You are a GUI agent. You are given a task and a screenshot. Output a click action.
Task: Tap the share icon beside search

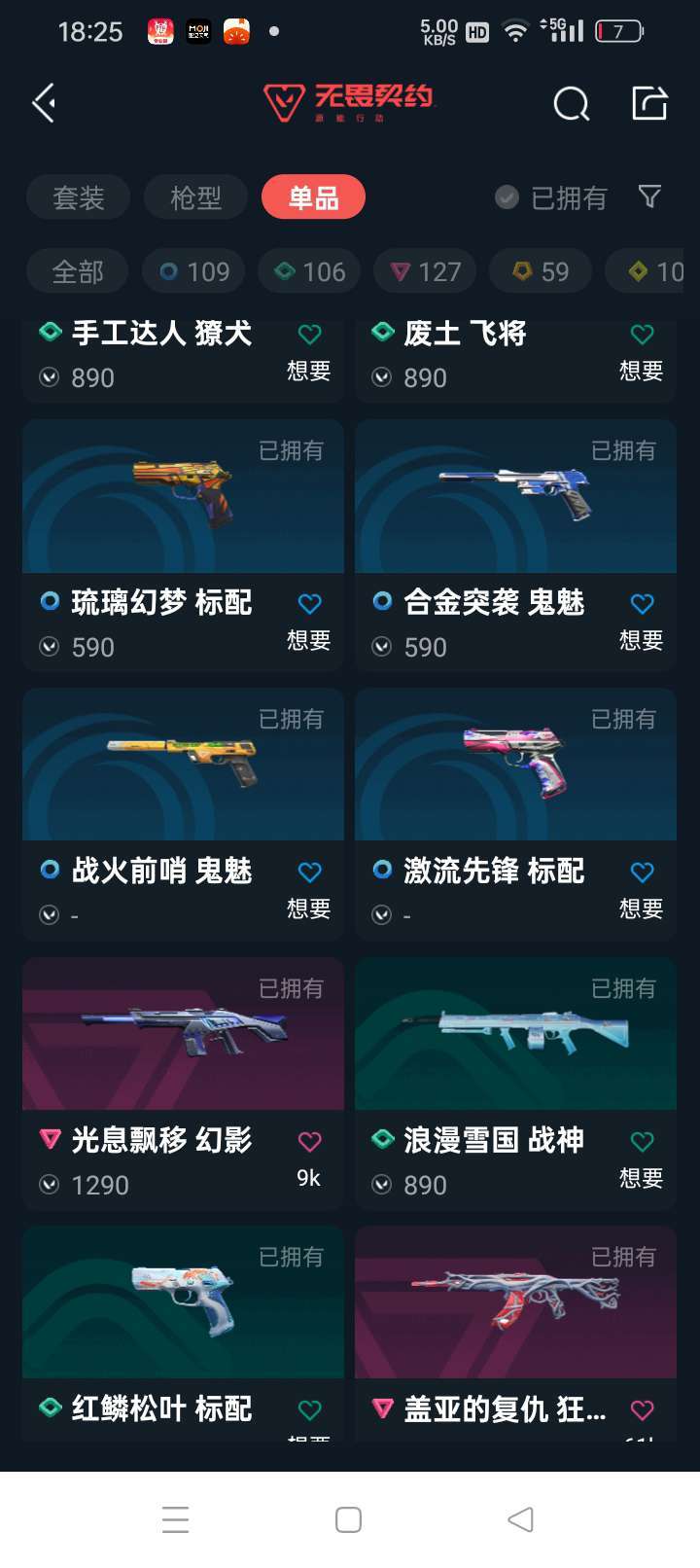pyautogui.click(x=649, y=102)
